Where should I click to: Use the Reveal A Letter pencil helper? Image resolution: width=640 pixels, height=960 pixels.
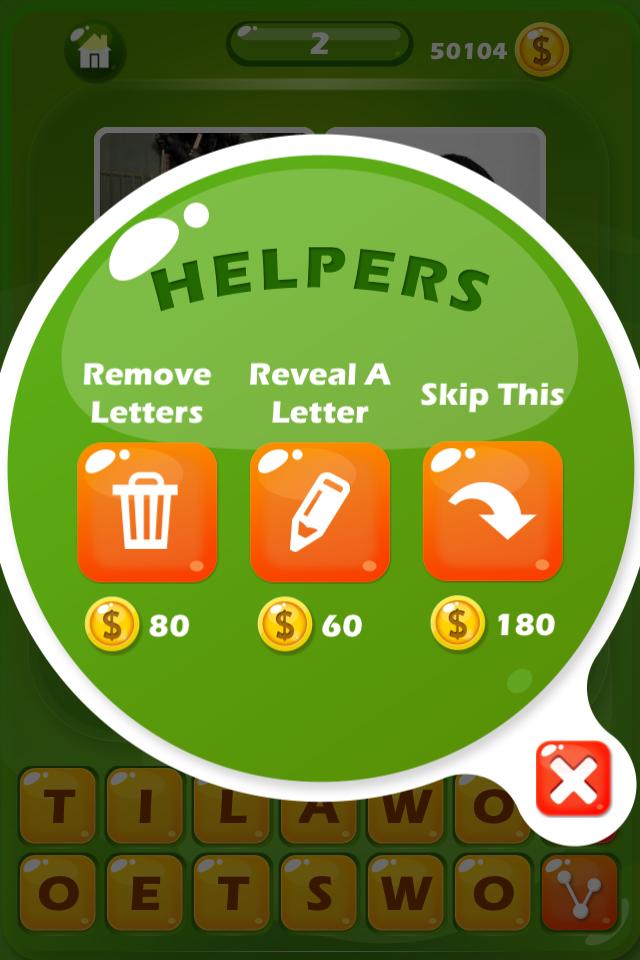[319, 512]
